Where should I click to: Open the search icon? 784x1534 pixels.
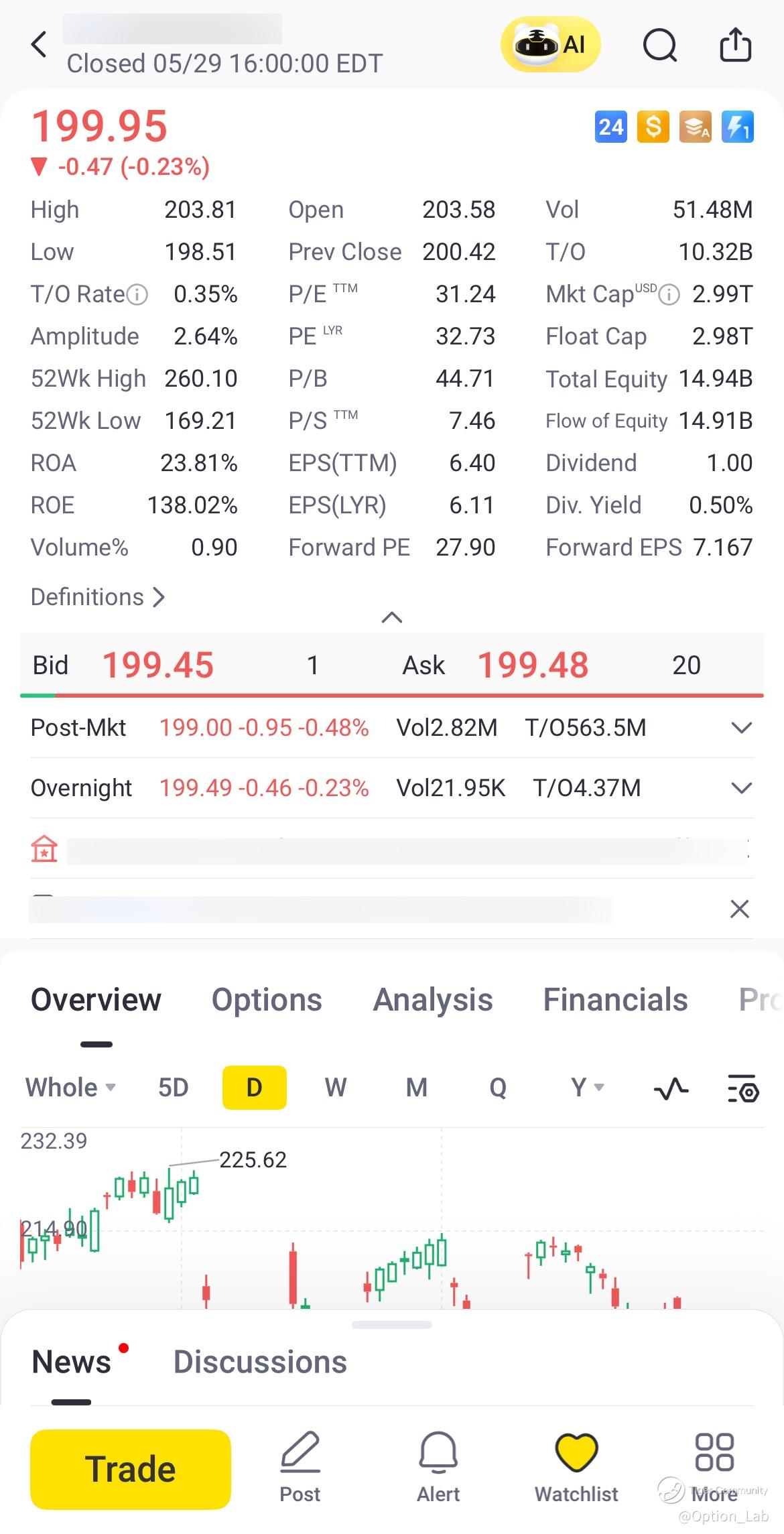point(659,46)
